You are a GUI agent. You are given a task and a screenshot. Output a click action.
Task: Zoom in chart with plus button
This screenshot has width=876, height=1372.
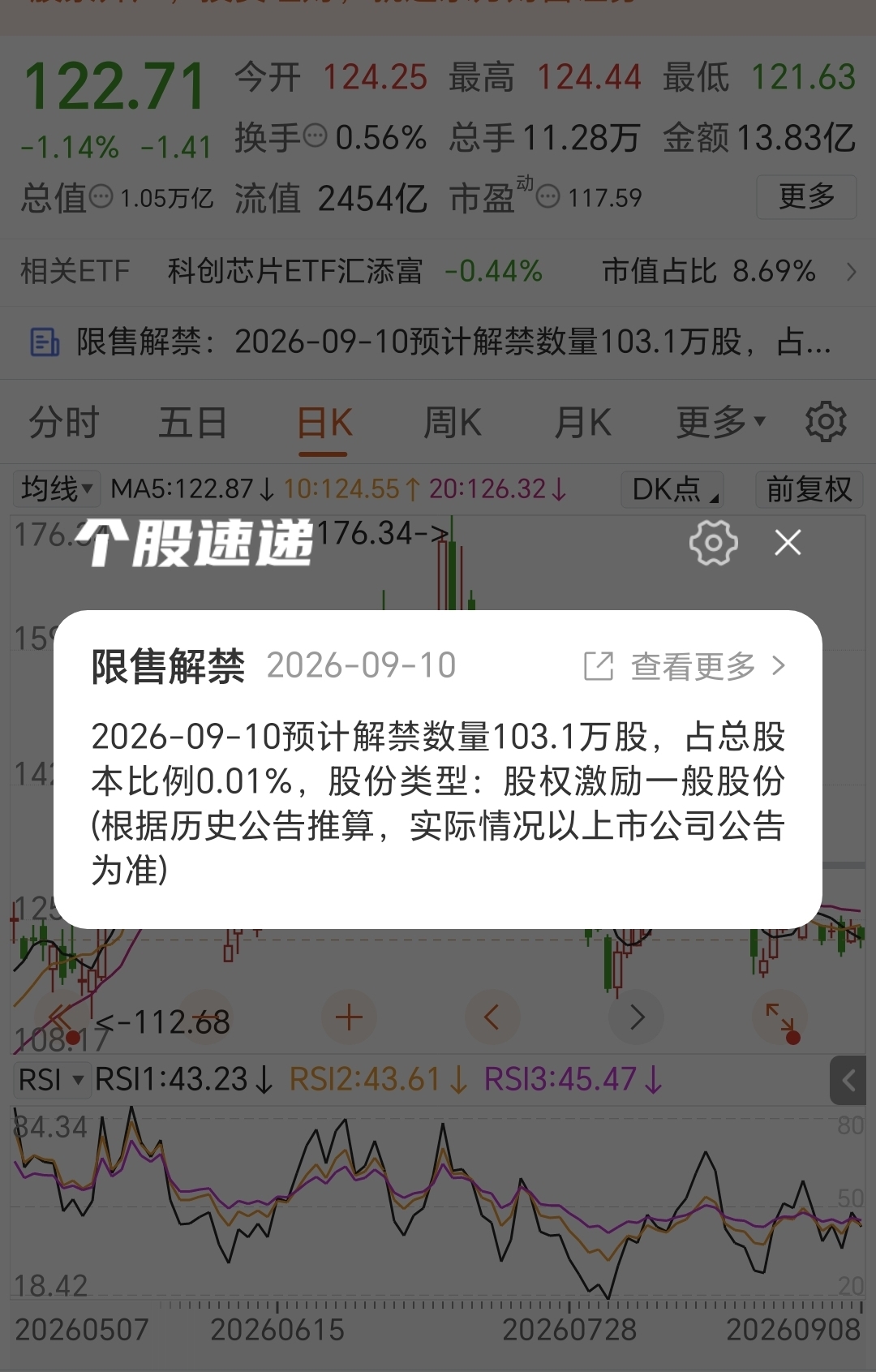pos(349,1017)
